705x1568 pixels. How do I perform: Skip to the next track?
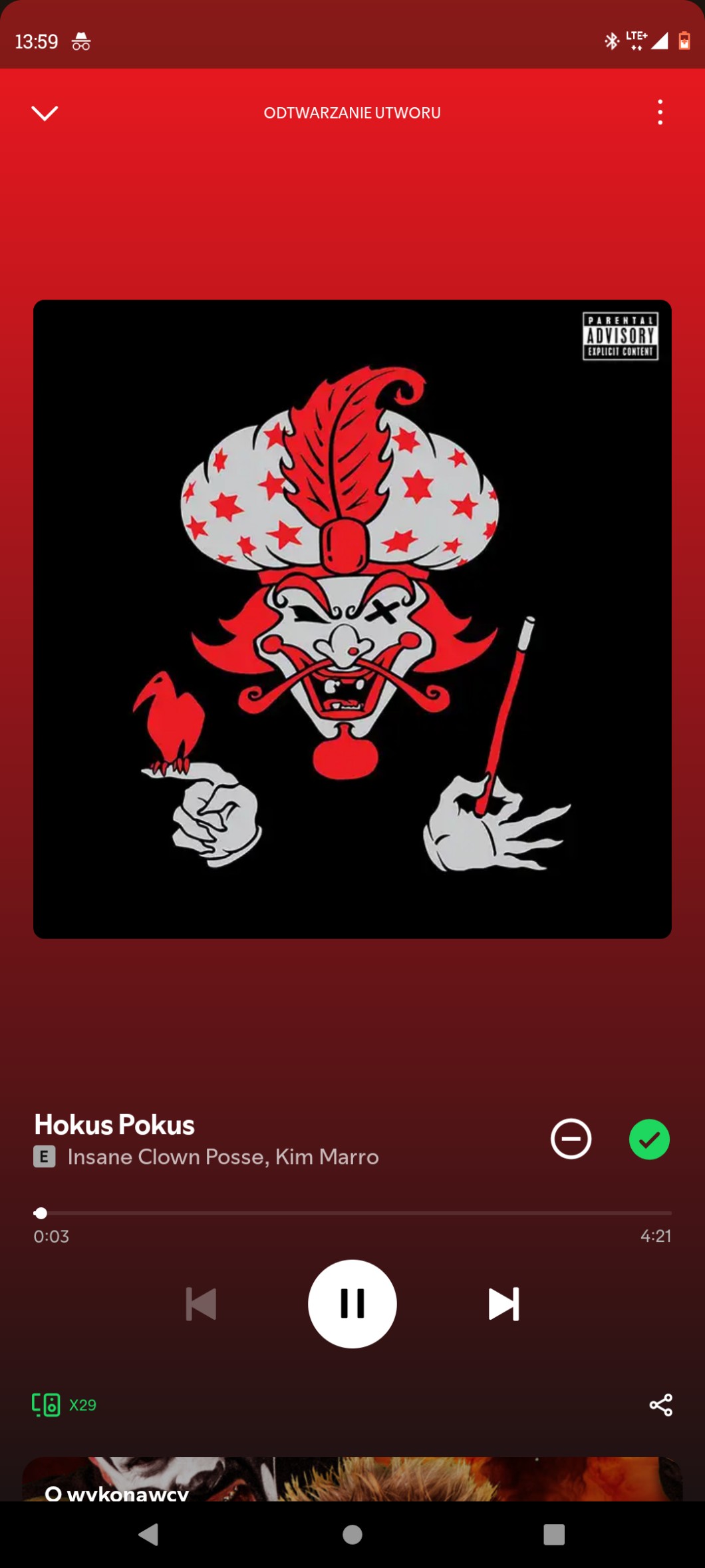pyautogui.click(x=503, y=1303)
